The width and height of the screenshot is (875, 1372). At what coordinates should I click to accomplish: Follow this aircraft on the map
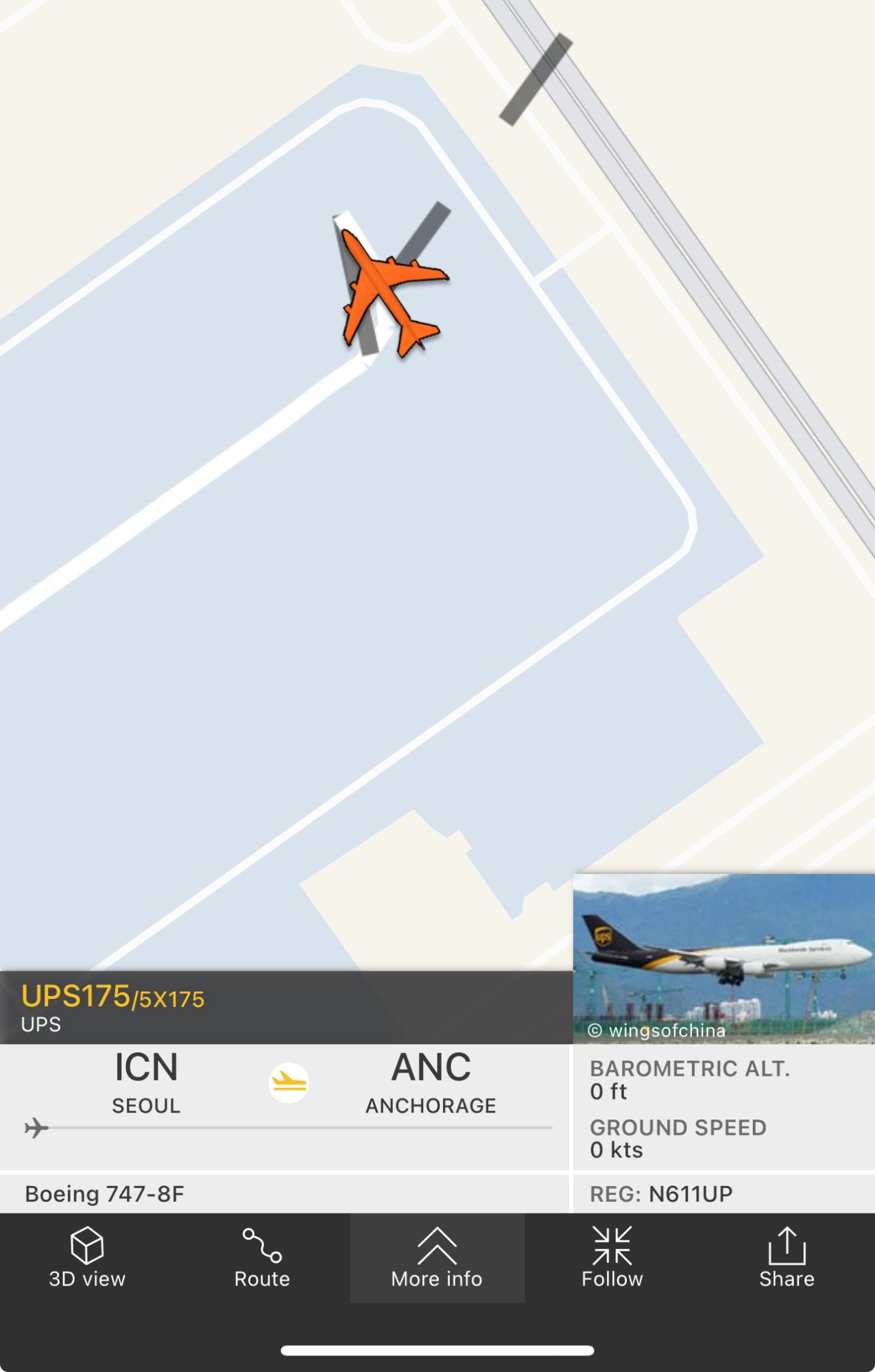point(612,1258)
